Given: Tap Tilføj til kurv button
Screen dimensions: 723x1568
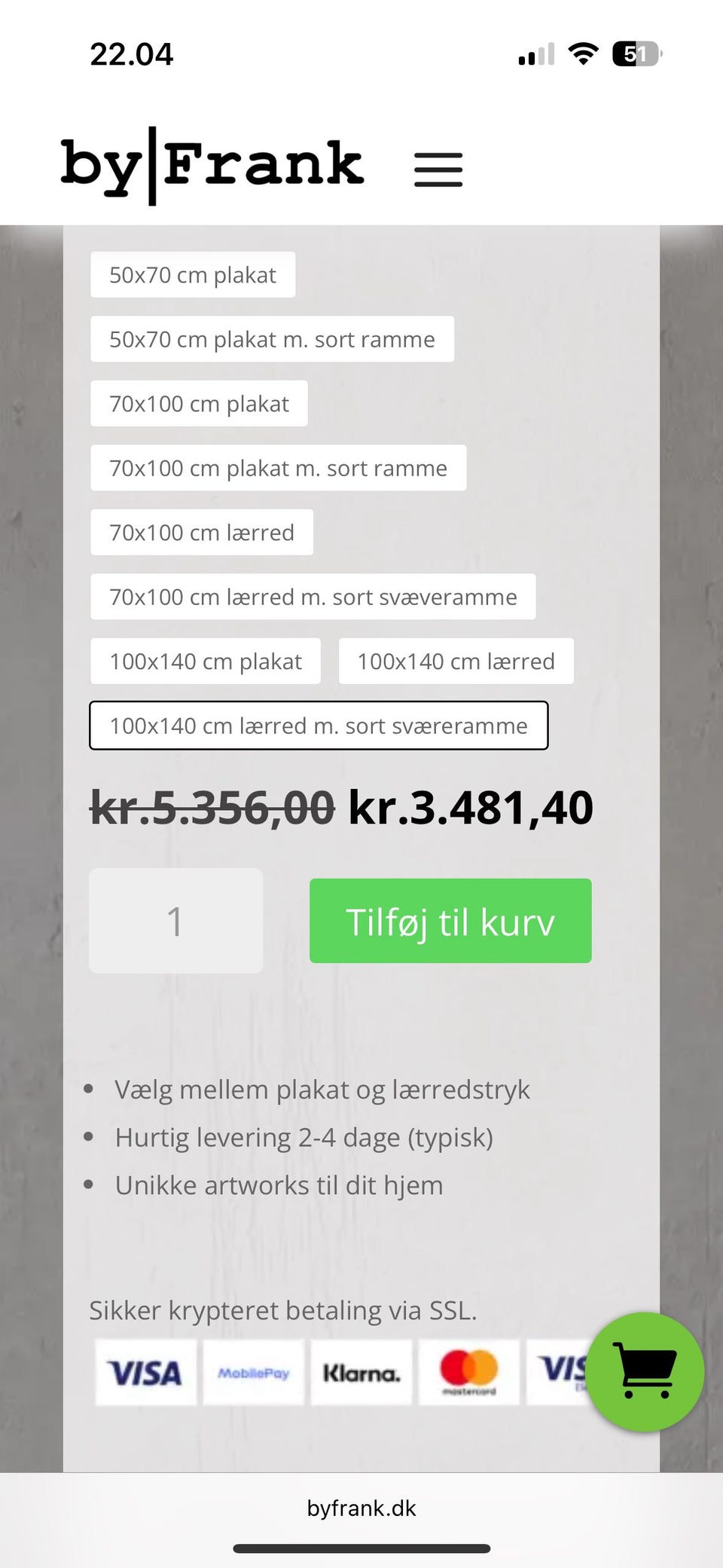Looking at the screenshot, I should 450,921.
